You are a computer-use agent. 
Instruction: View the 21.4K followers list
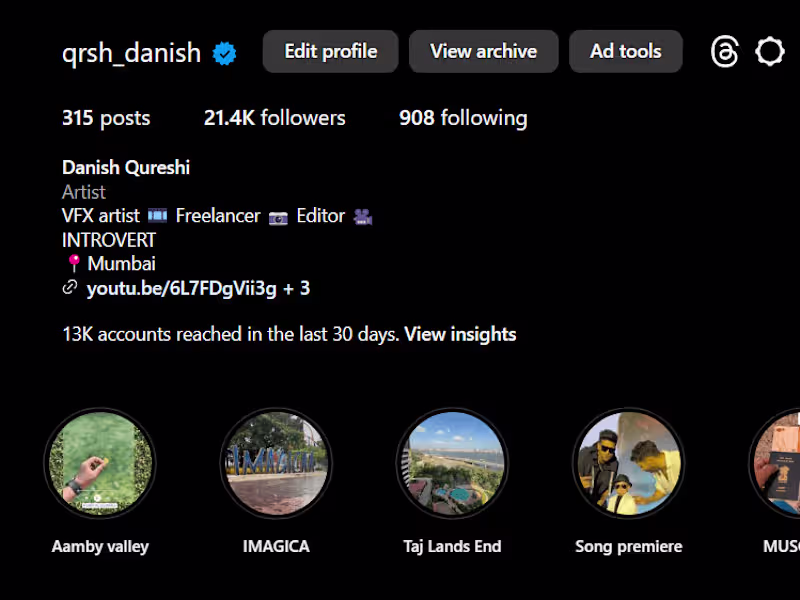(274, 118)
